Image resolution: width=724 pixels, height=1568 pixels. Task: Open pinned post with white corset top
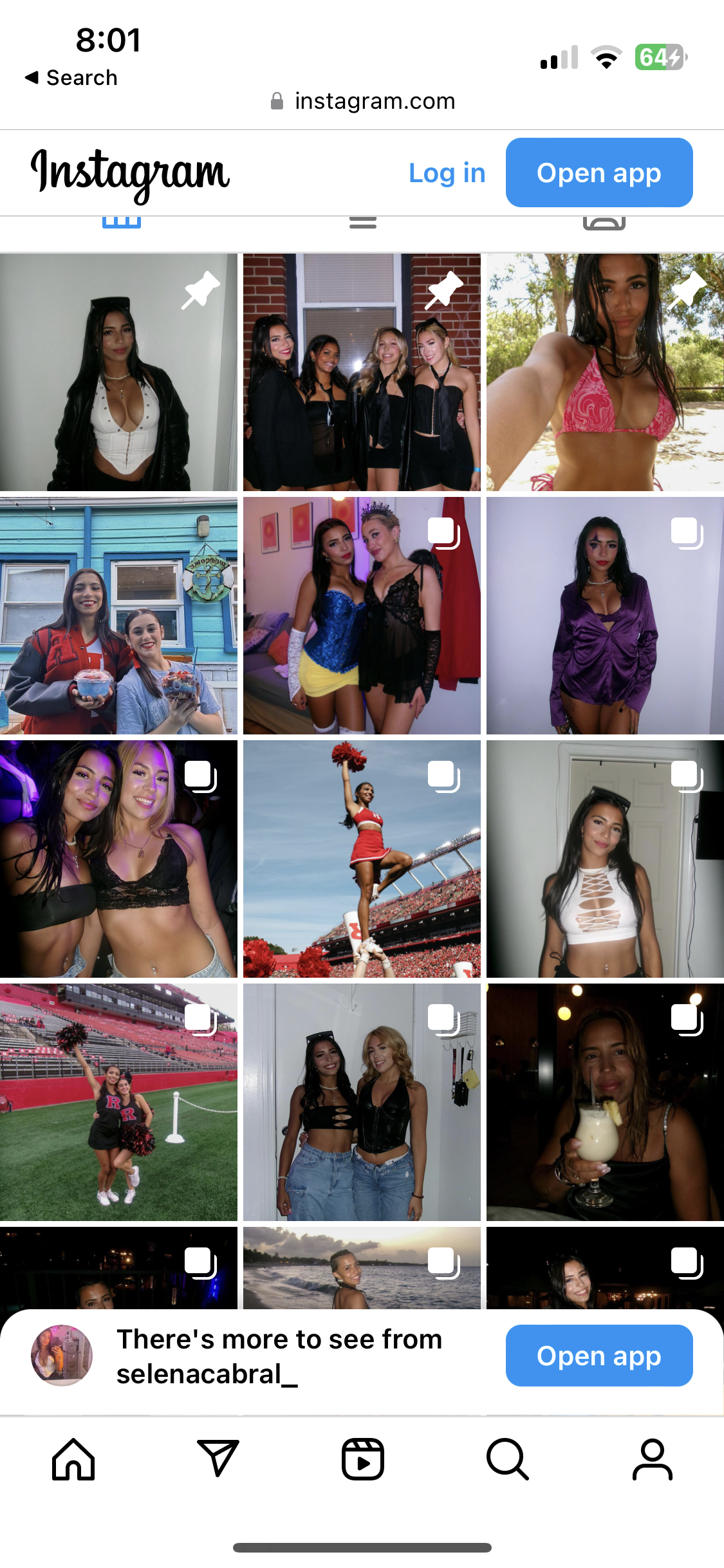point(118,372)
